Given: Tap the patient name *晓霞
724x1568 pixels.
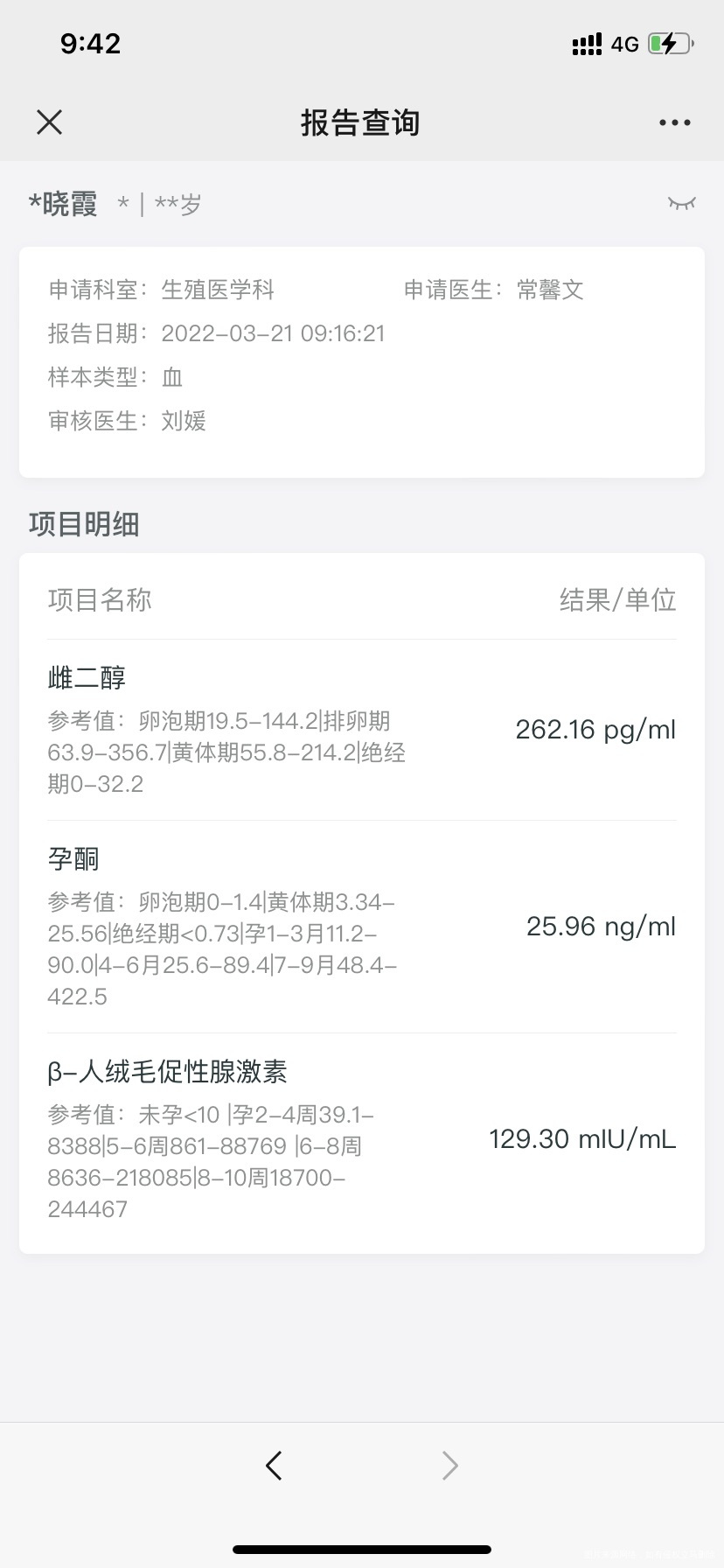Looking at the screenshot, I should 63,203.
